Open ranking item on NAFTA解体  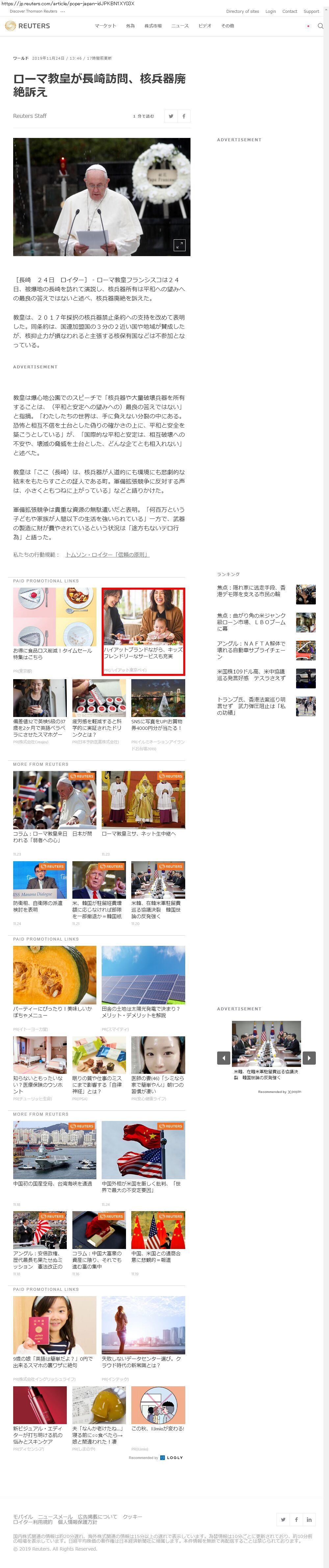tap(251, 650)
